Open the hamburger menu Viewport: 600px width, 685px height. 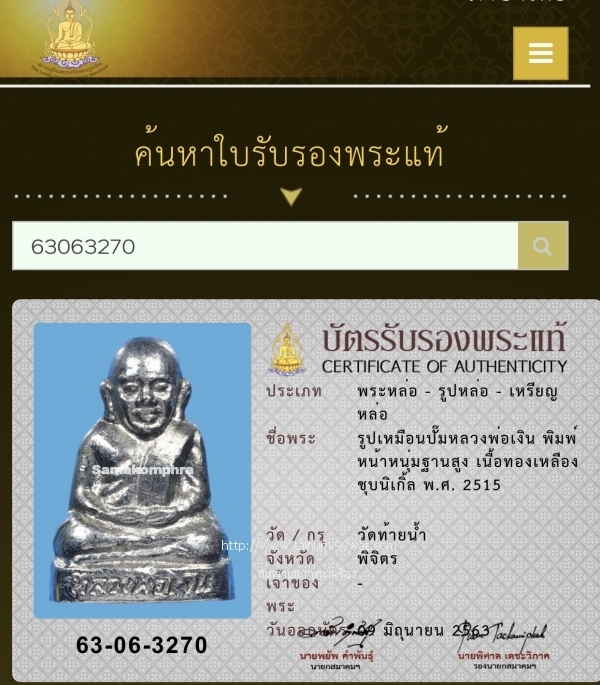(x=540, y=54)
